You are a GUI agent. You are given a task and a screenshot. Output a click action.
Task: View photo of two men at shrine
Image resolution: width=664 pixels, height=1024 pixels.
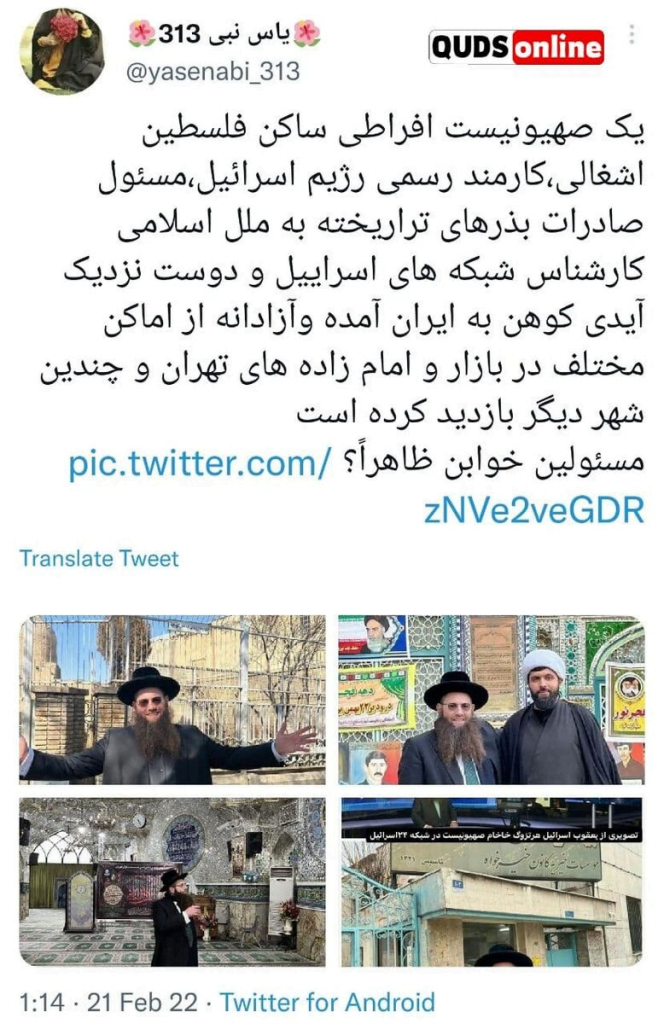point(491,699)
